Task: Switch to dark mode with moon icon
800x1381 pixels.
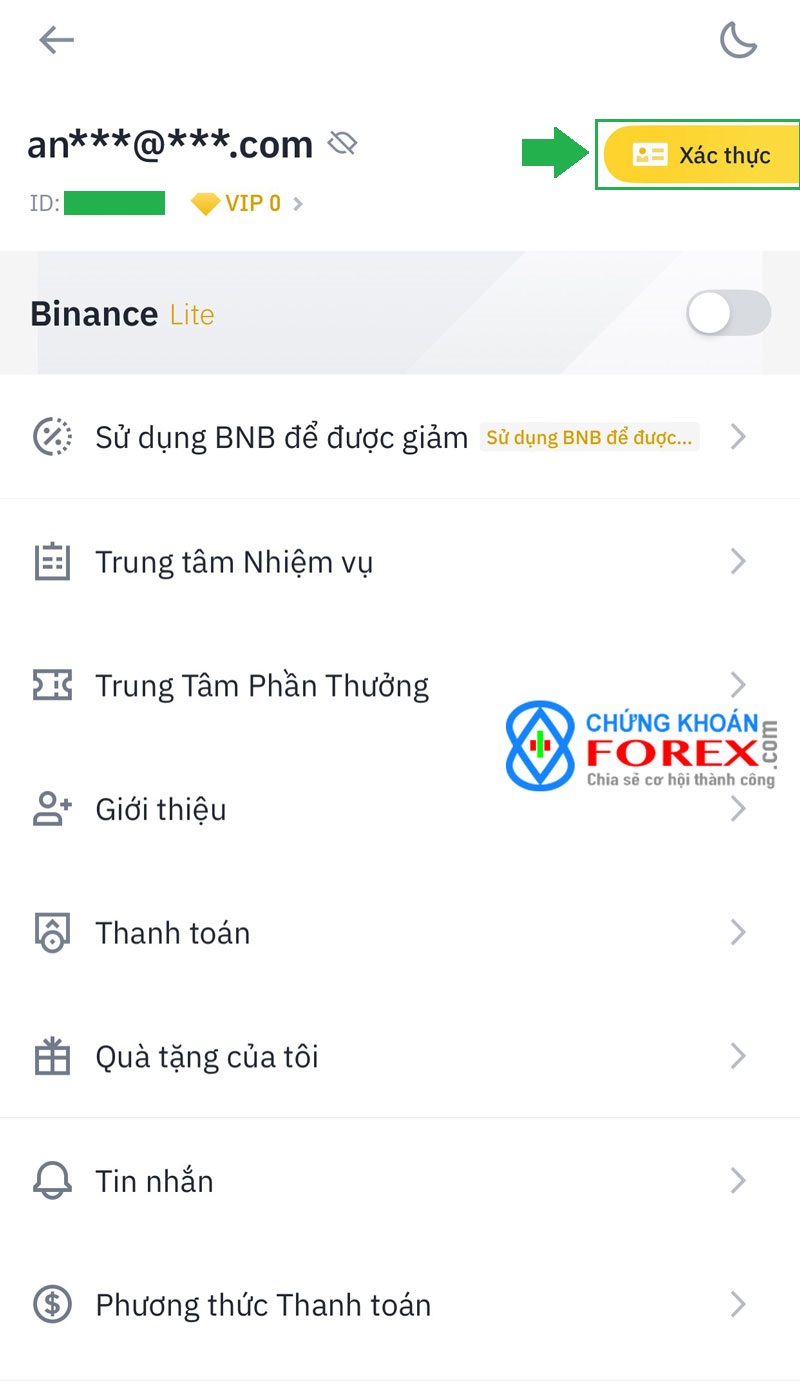Action: click(738, 41)
